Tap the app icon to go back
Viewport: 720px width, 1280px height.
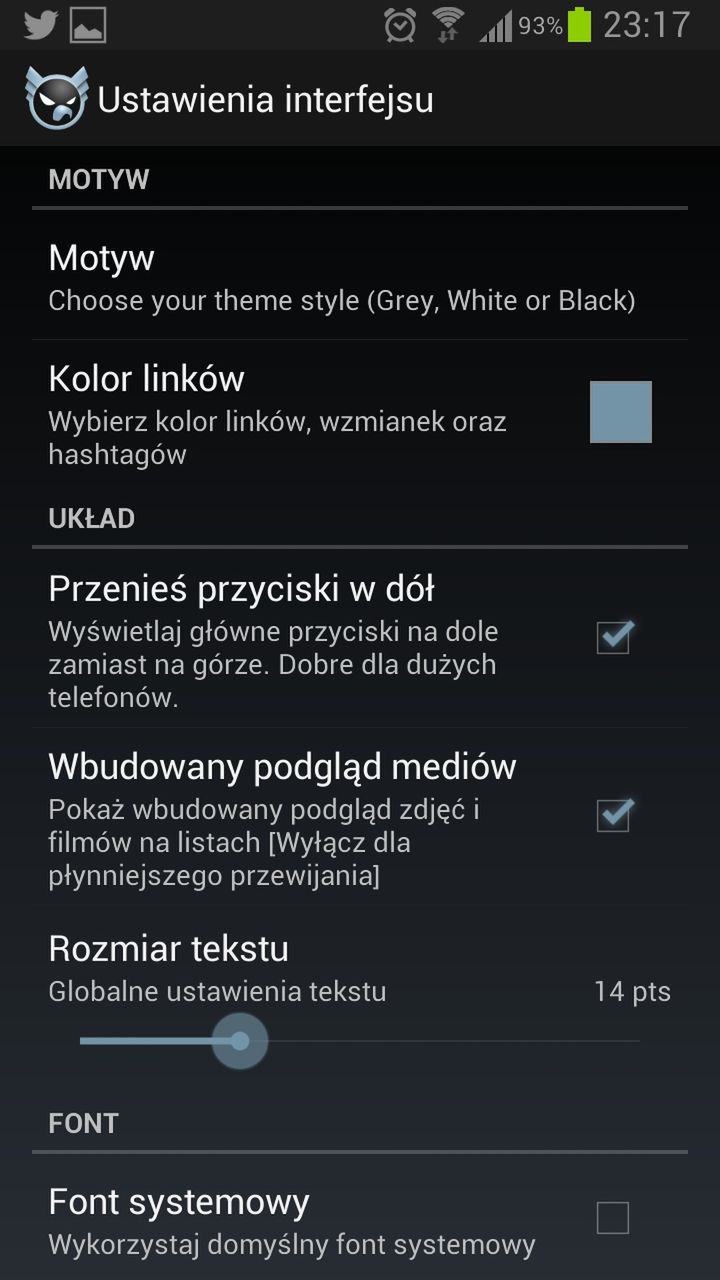point(56,98)
